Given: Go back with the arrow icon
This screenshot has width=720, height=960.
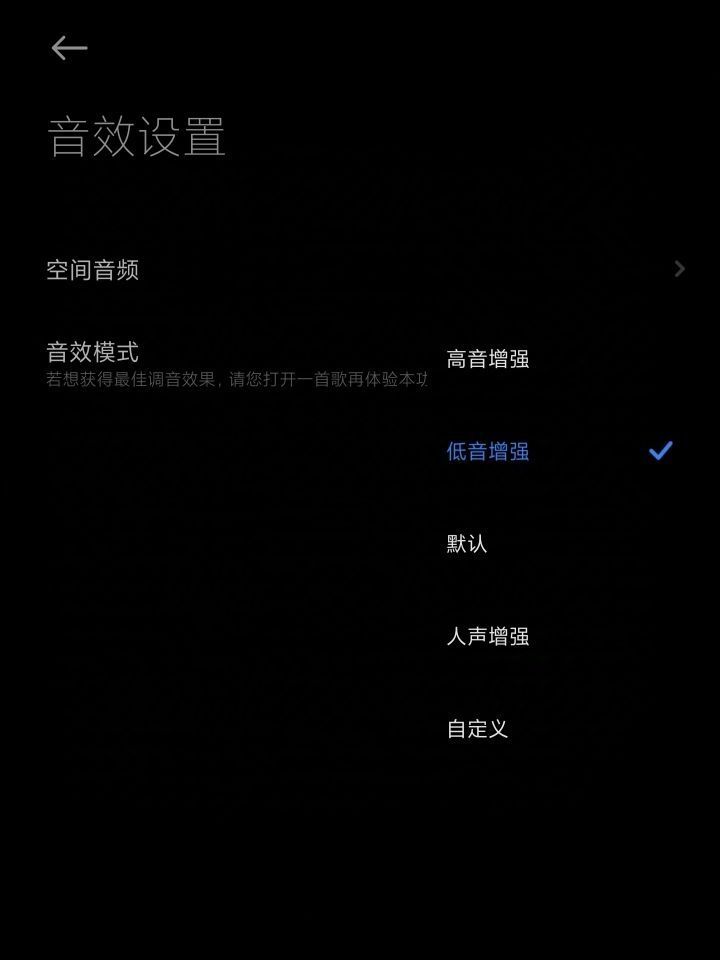Looking at the screenshot, I should (69, 48).
